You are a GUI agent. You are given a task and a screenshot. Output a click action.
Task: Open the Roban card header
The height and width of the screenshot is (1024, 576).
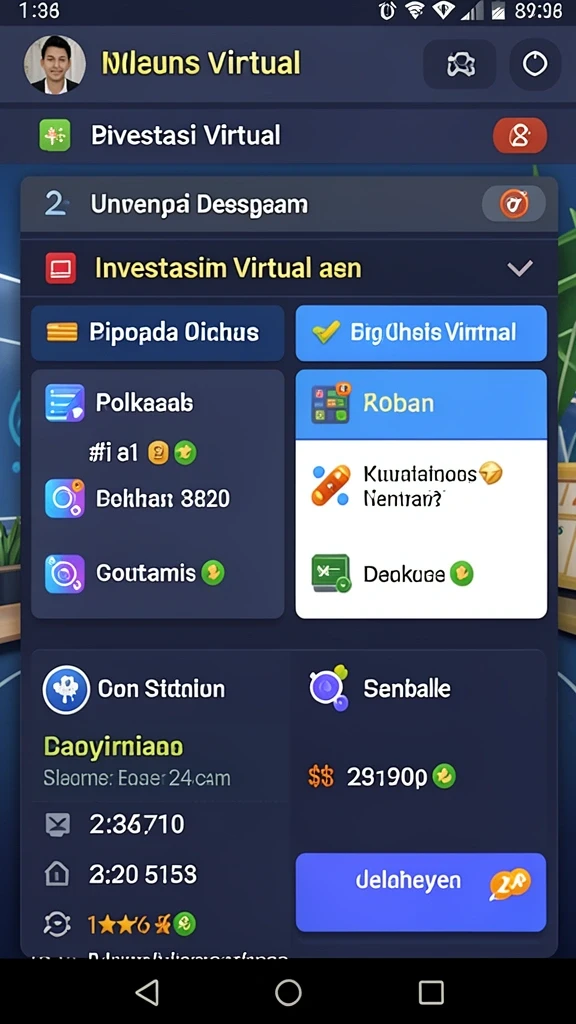421,404
